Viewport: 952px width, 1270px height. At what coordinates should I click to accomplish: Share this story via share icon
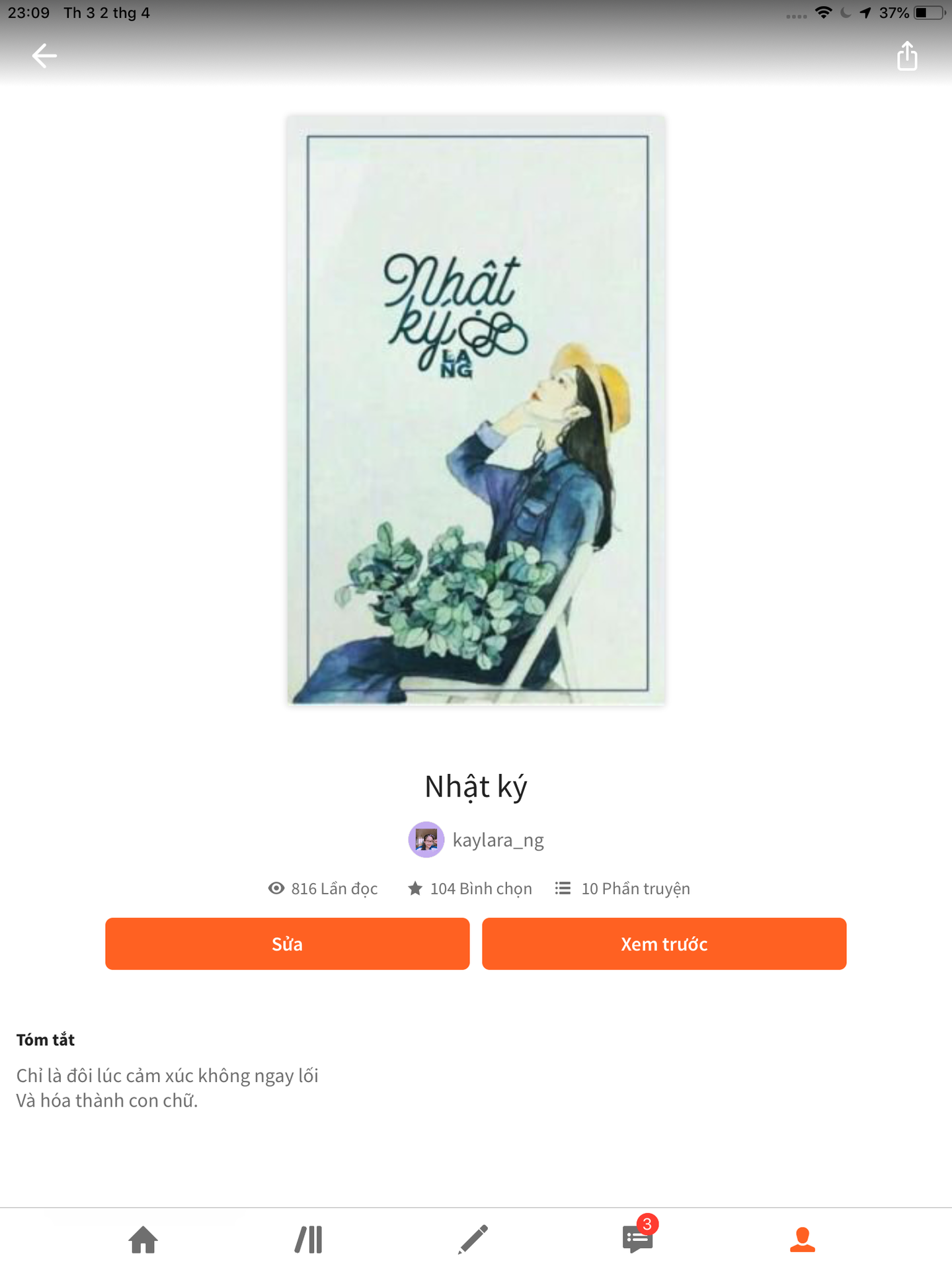907,56
